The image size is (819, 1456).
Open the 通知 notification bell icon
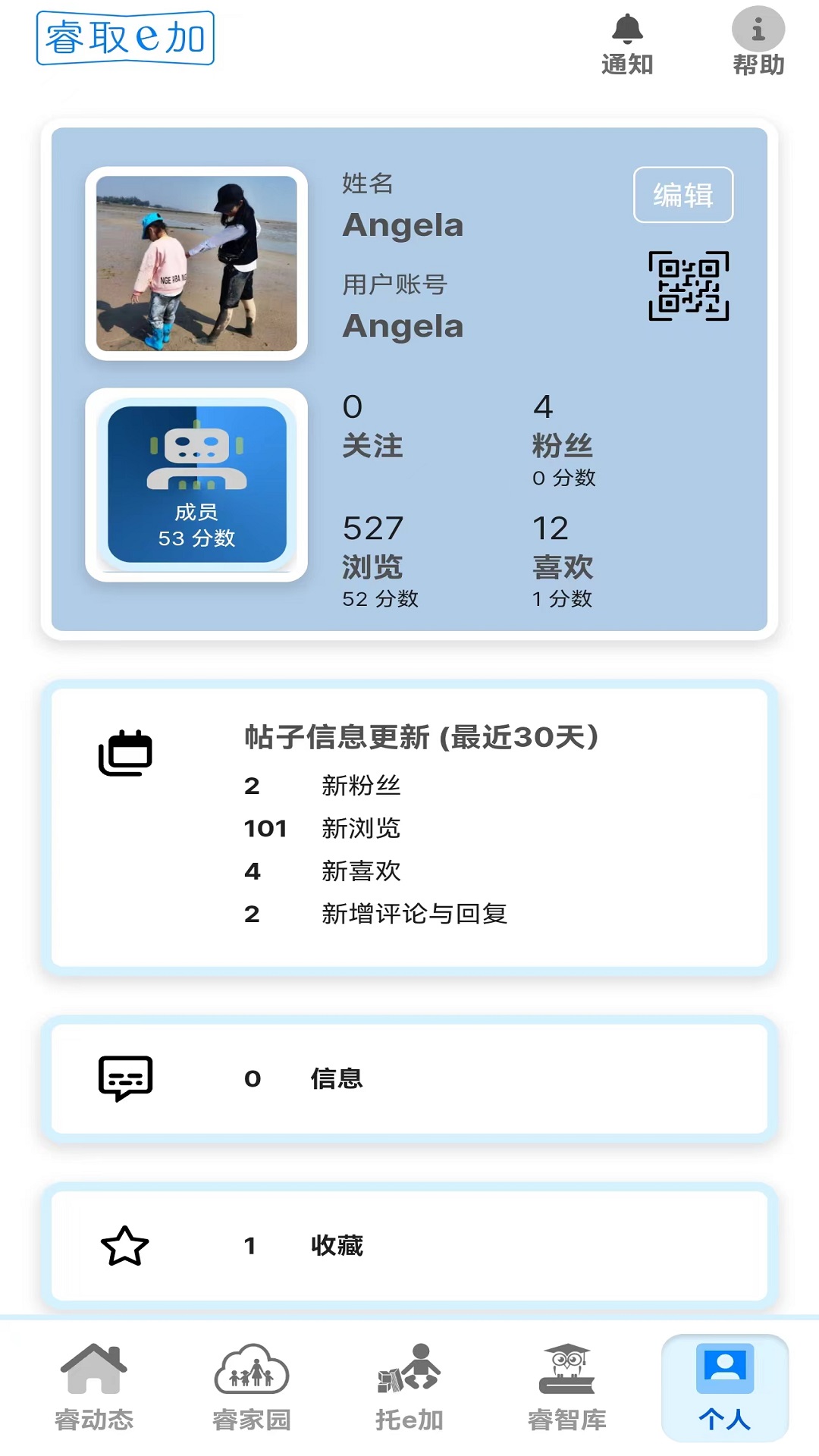tap(629, 34)
